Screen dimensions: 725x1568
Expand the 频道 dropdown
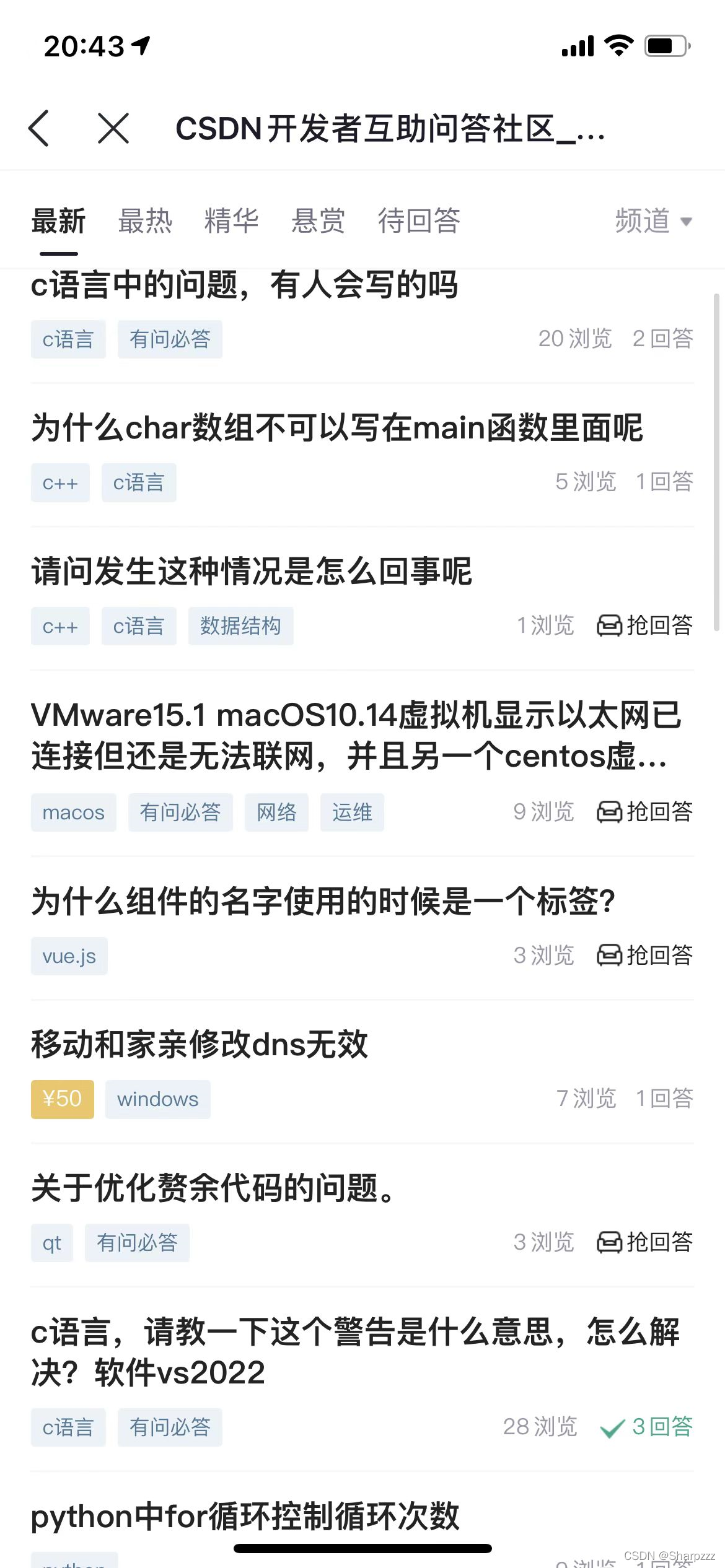coord(654,221)
